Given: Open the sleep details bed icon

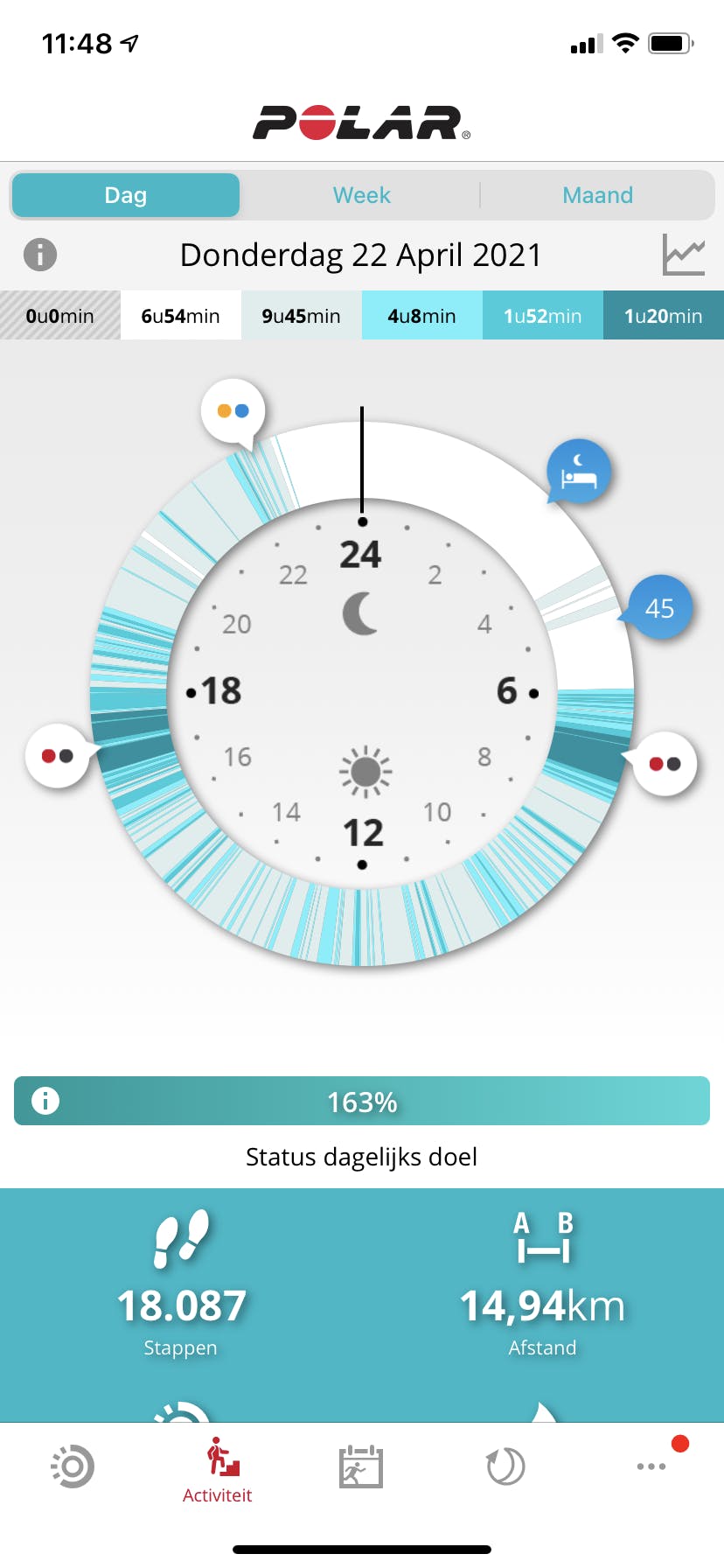Looking at the screenshot, I should [x=578, y=472].
